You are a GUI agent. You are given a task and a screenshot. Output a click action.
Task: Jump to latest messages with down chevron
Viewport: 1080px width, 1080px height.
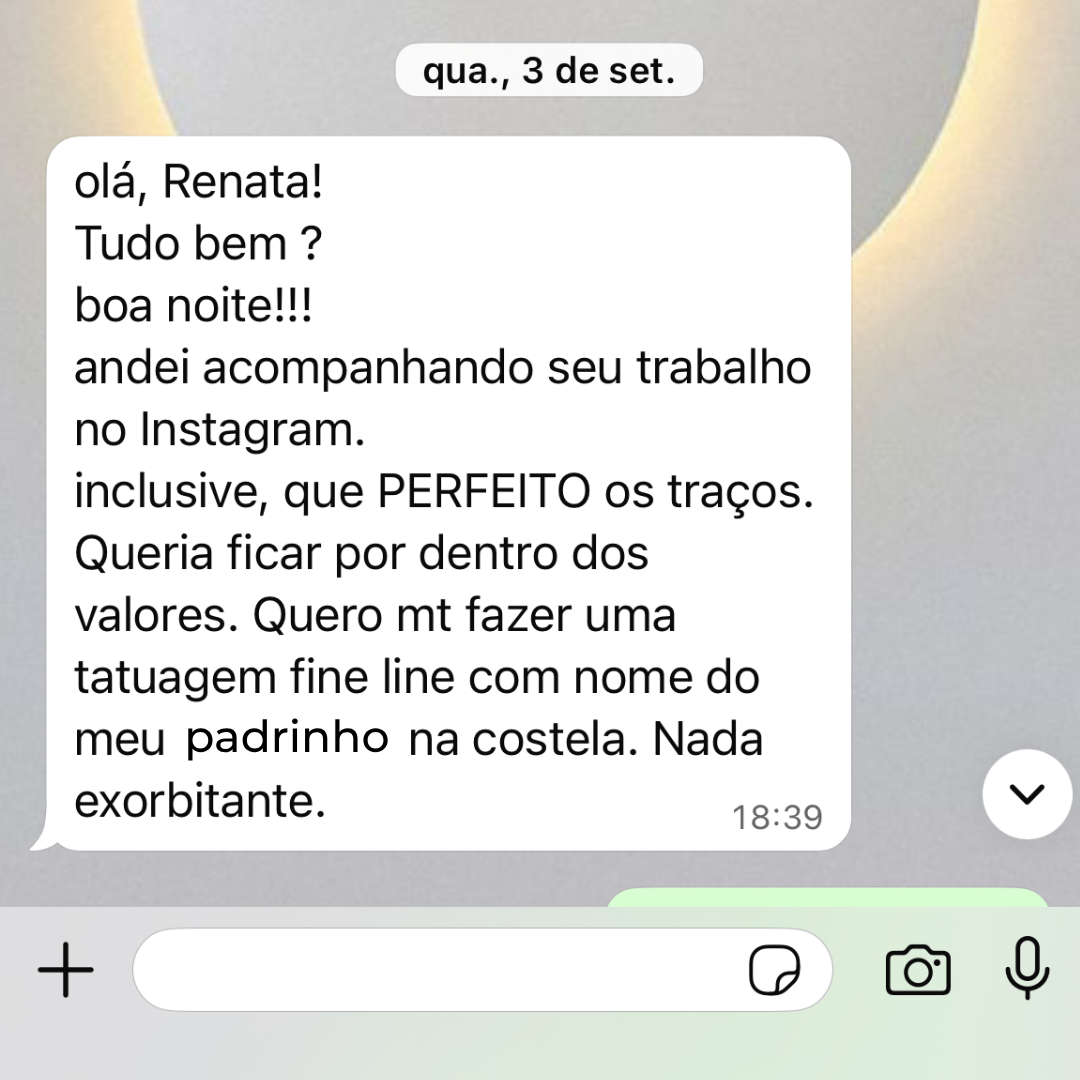coord(1026,794)
